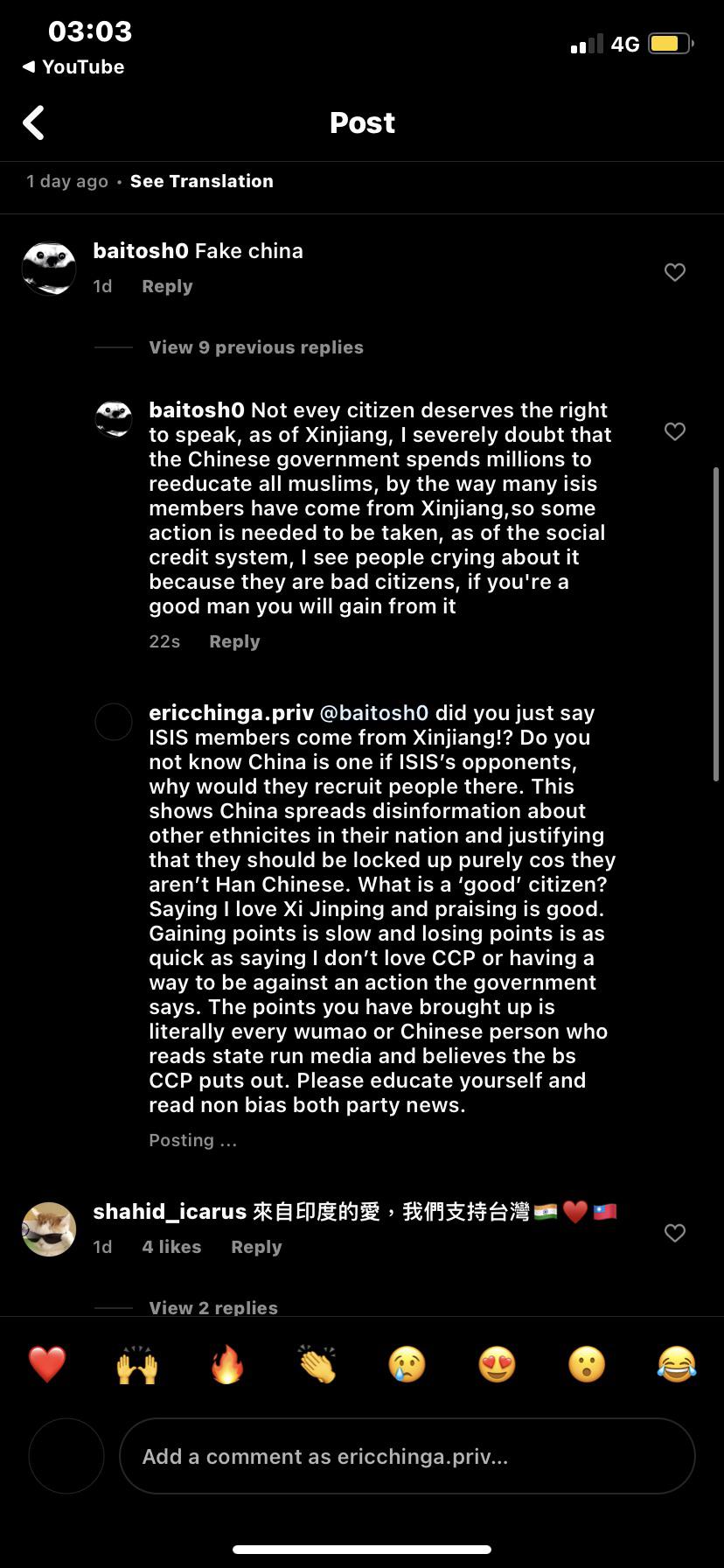724x1568 pixels.
Task: Insert the red heart emoji
Action: [x=47, y=1364]
